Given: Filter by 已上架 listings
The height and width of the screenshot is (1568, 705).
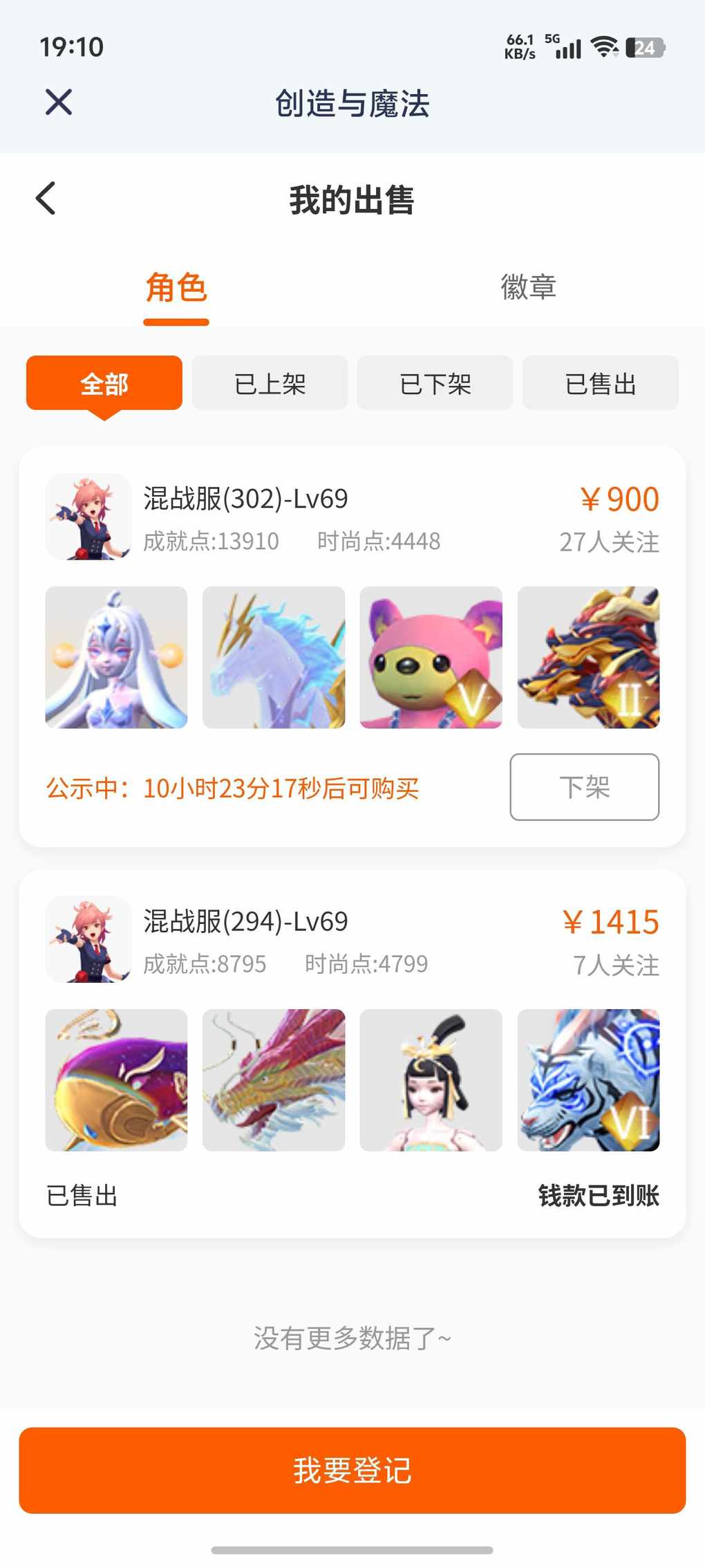Looking at the screenshot, I should point(270,383).
